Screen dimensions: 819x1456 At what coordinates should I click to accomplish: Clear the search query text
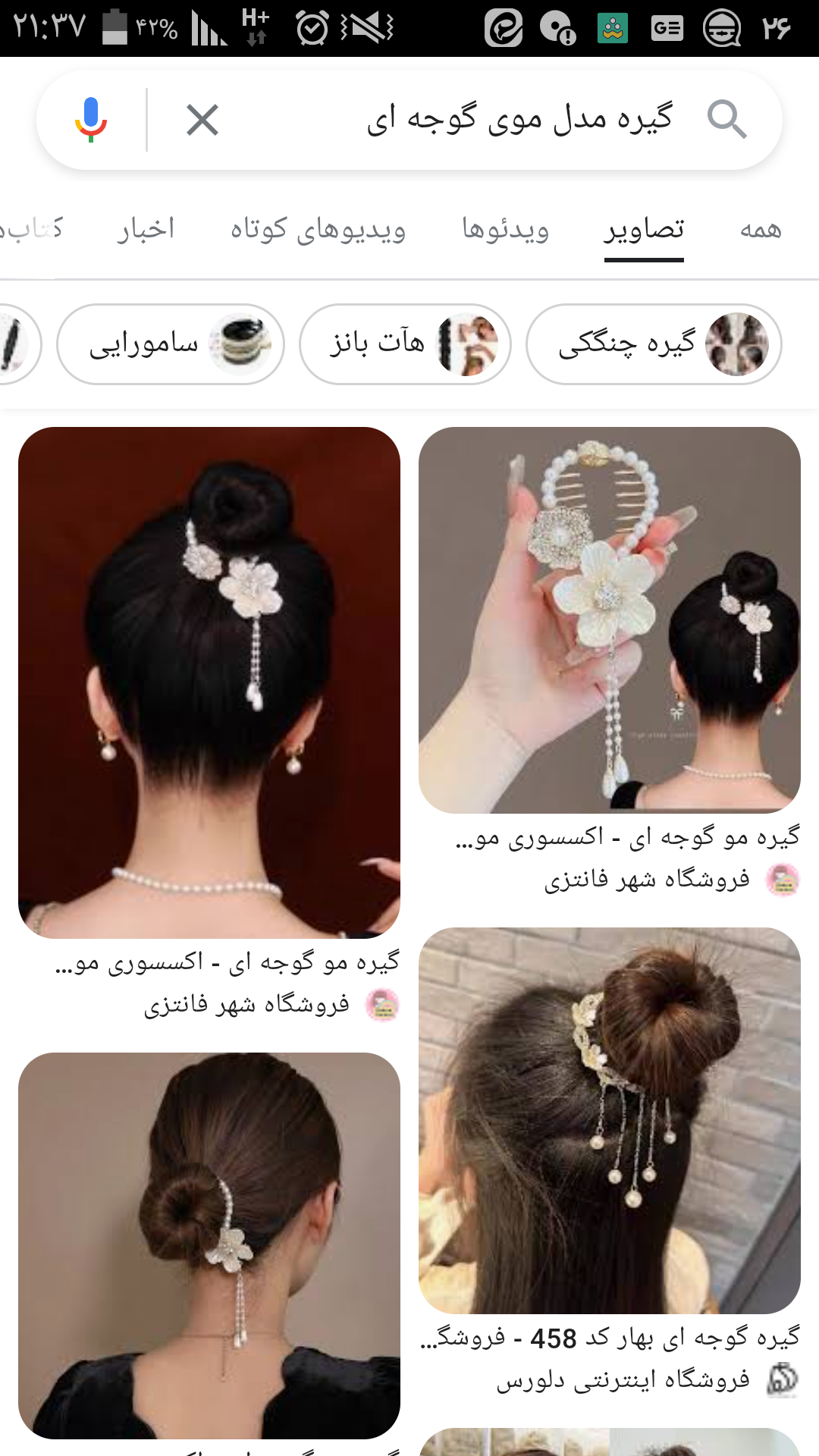tap(202, 120)
